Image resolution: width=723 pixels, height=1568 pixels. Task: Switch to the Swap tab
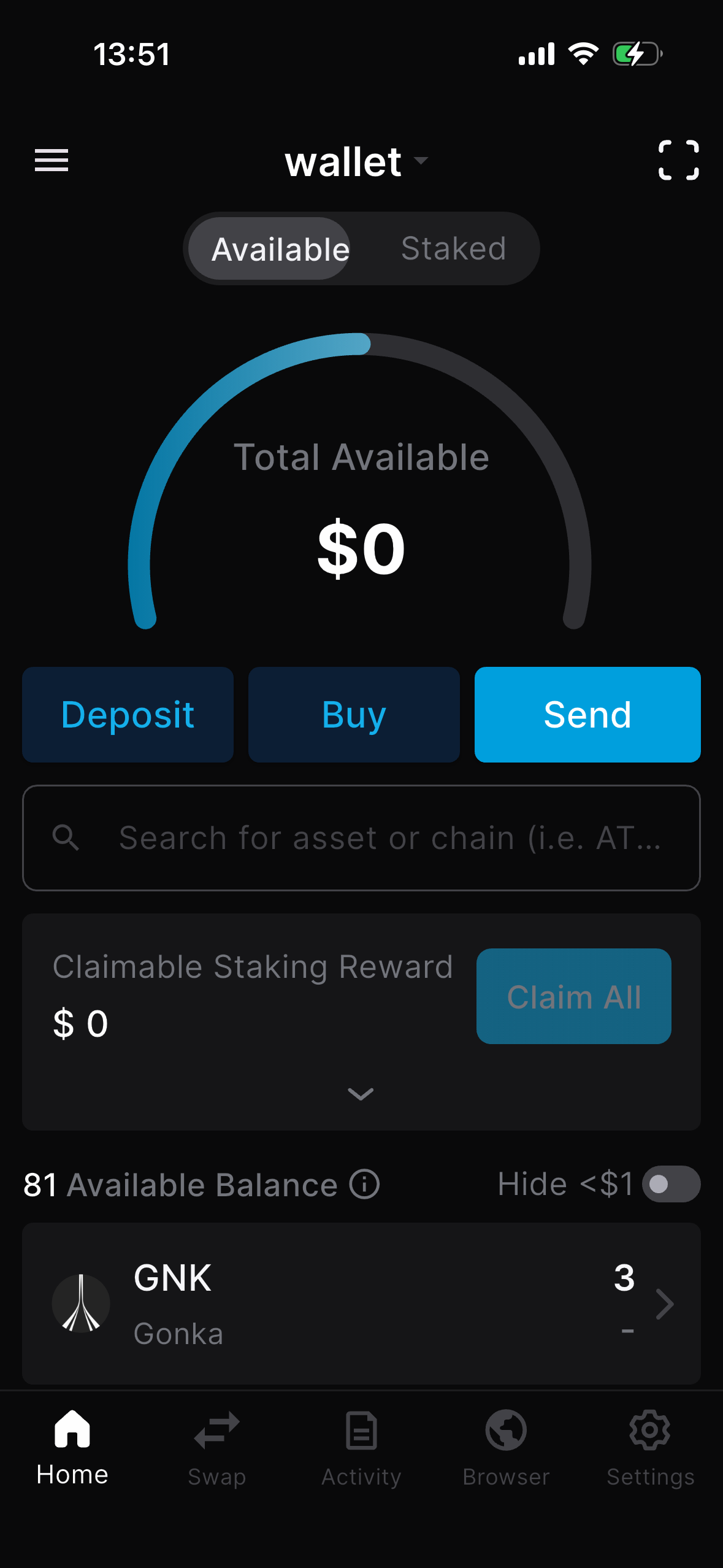[216, 1448]
